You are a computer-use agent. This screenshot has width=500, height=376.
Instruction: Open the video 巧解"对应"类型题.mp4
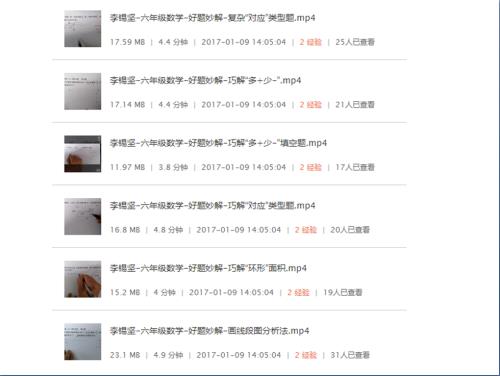pos(212,205)
